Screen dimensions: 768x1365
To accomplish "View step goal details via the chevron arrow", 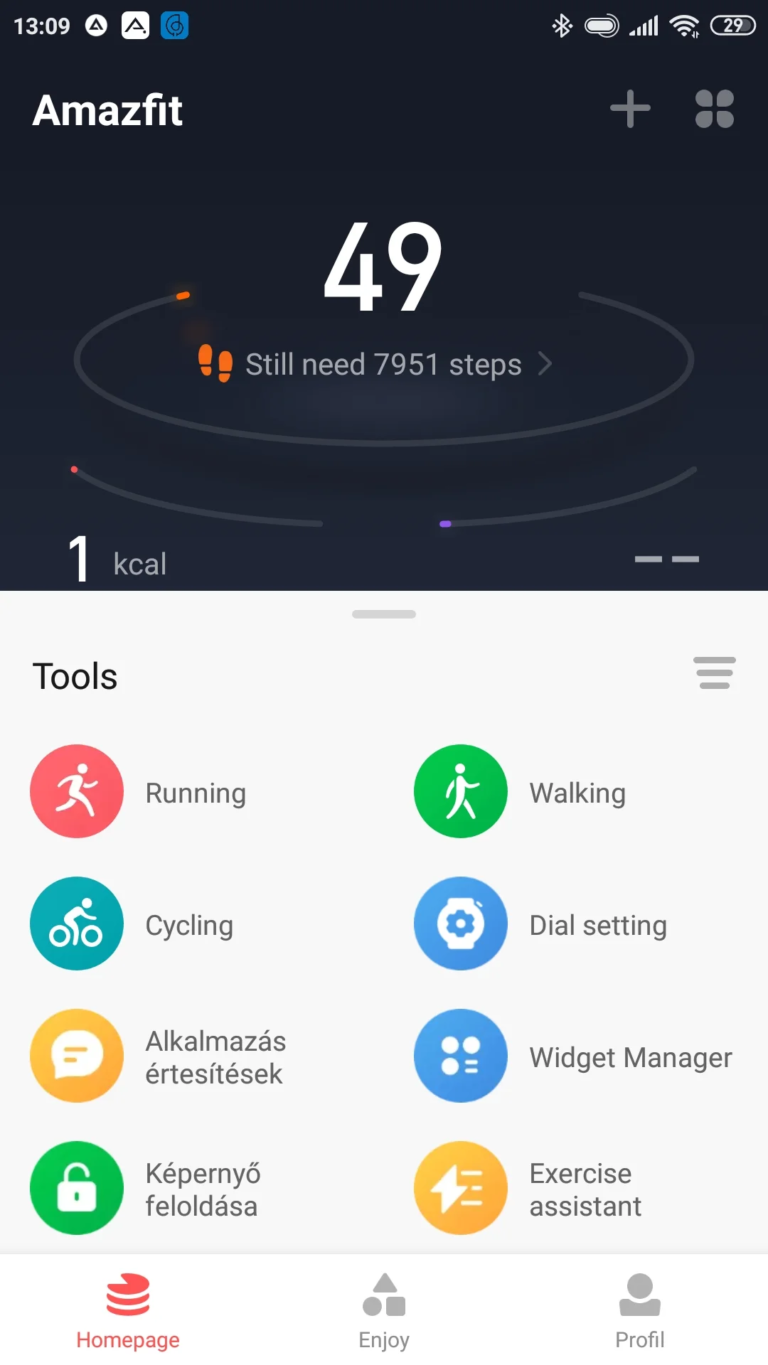I will pos(545,364).
